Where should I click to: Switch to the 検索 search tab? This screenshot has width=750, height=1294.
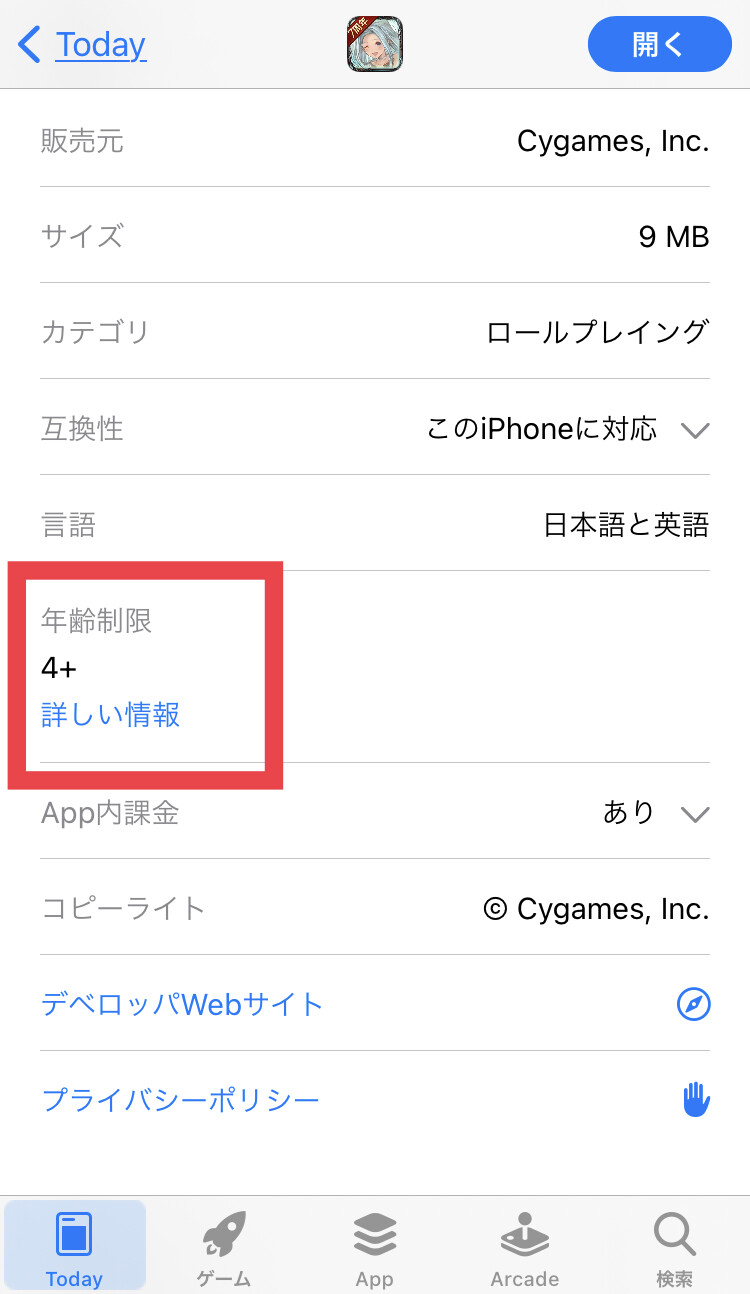[675, 1246]
